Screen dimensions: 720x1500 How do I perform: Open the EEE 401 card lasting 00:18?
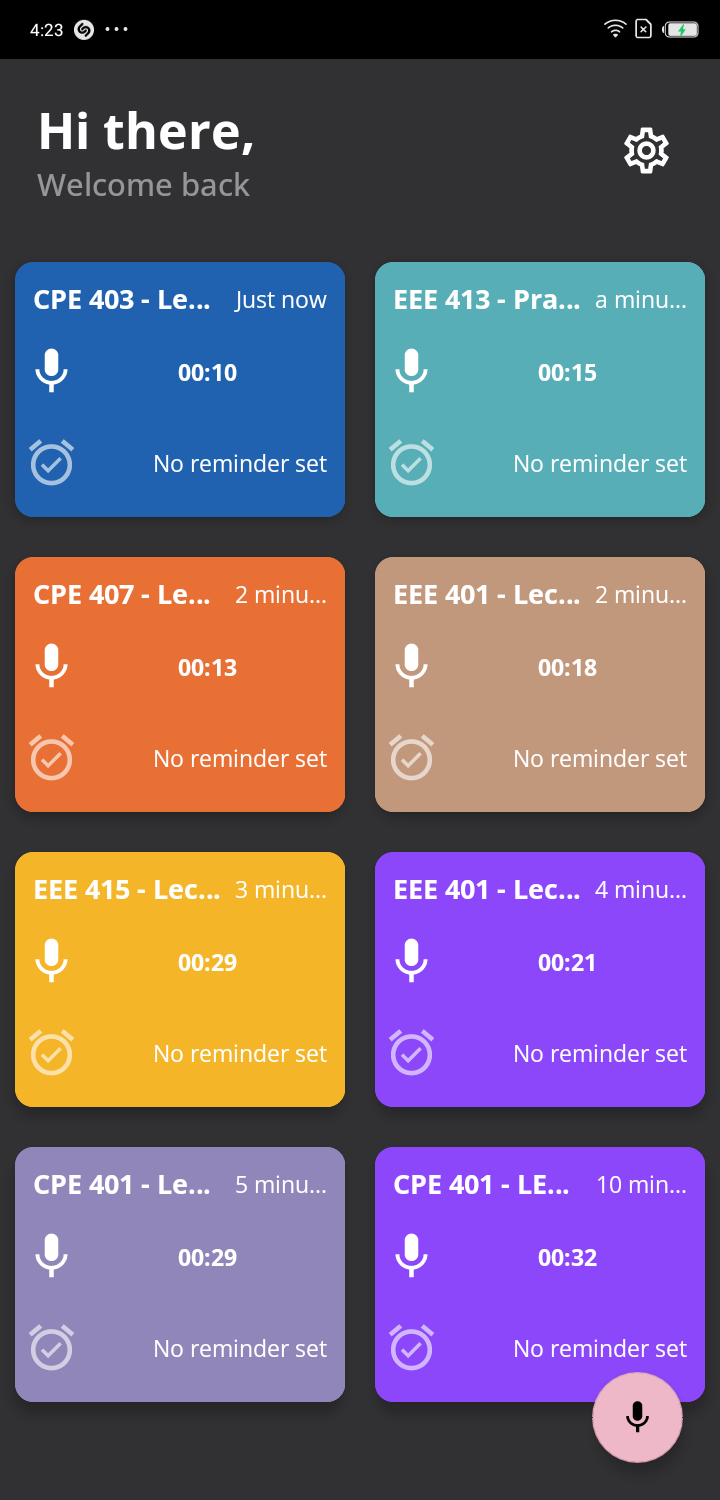tap(540, 667)
